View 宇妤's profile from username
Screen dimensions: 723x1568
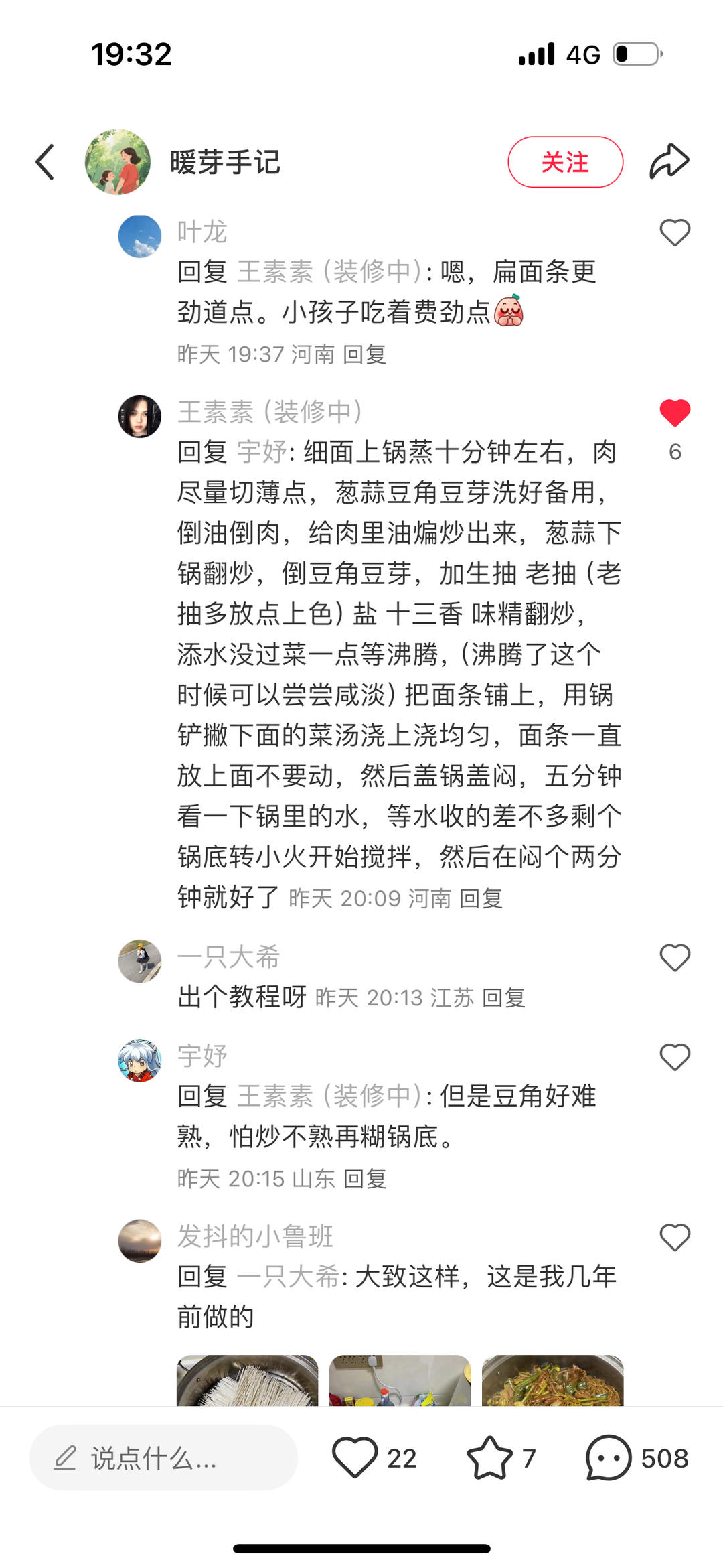coord(202,1056)
